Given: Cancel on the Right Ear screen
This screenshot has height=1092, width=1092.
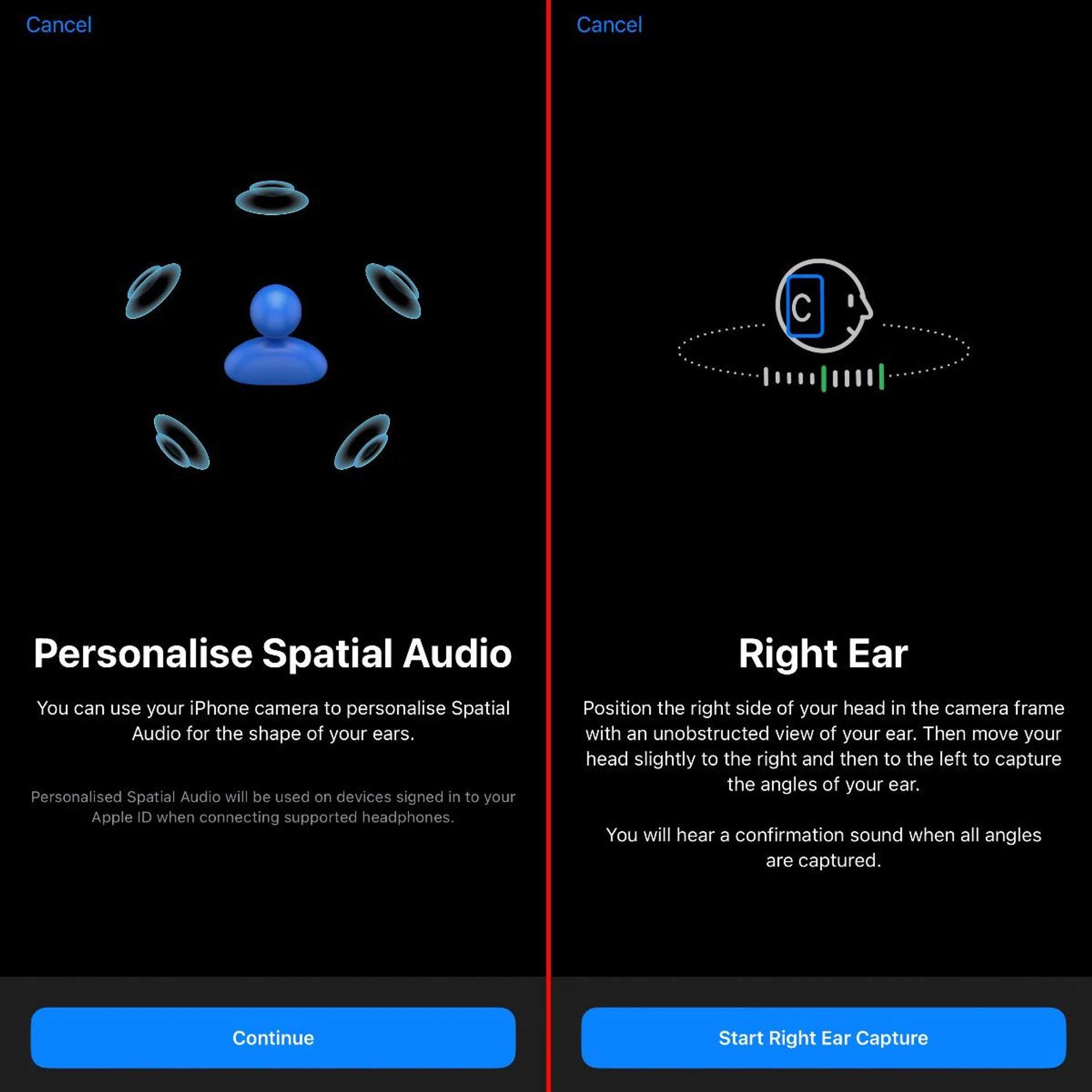Looking at the screenshot, I should (x=609, y=25).
